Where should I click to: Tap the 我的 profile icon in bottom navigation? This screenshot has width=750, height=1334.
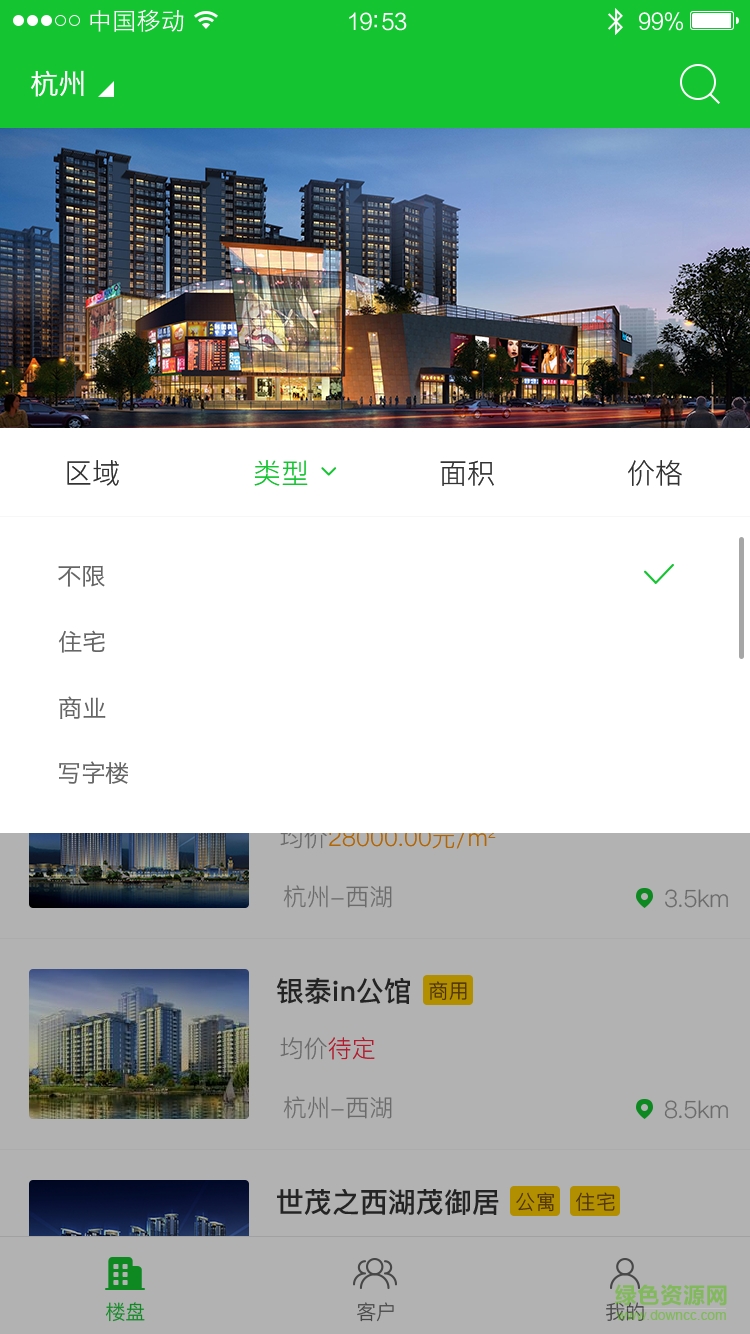point(624,1271)
